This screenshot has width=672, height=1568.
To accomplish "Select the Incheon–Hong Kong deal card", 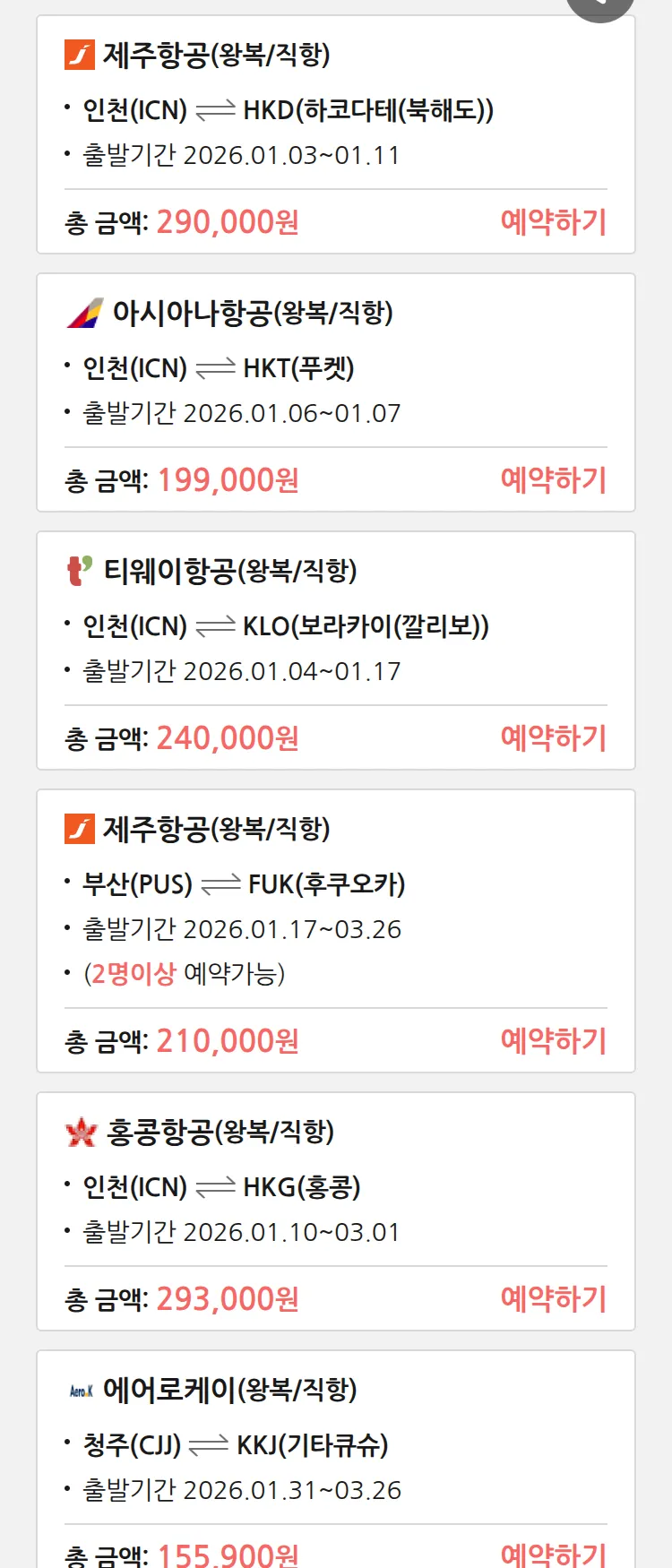I will (336, 1214).
